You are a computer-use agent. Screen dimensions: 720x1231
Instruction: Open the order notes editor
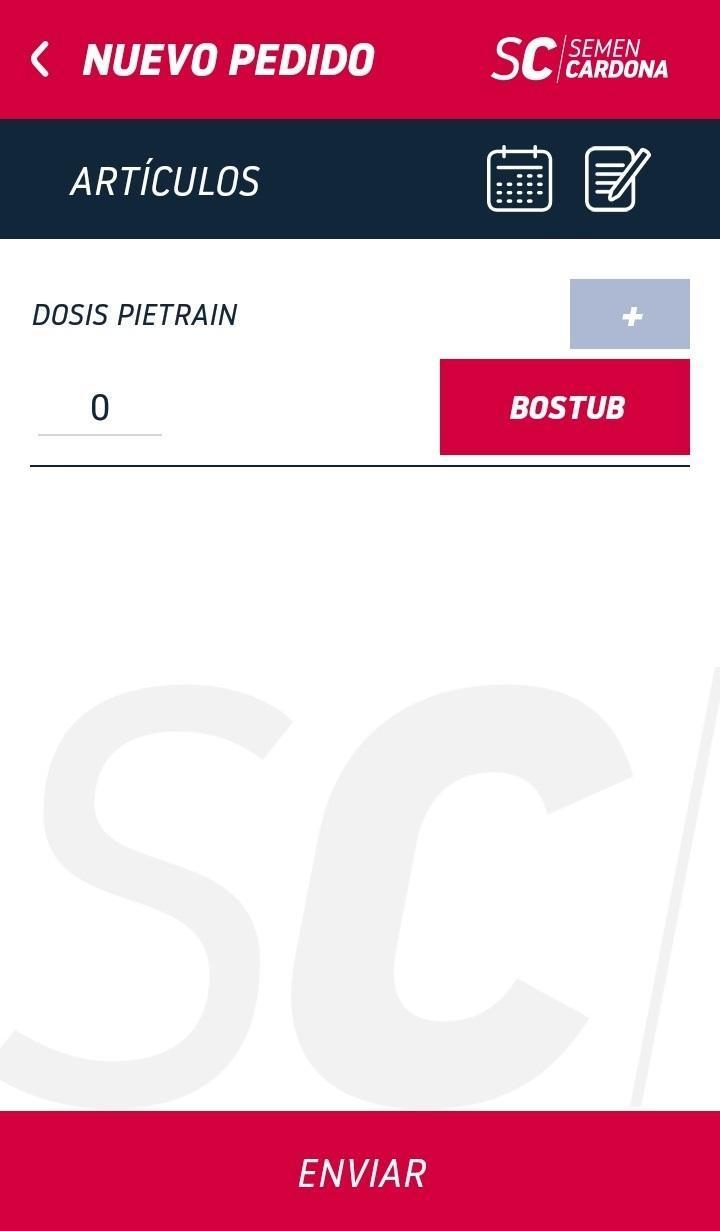(617, 179)
